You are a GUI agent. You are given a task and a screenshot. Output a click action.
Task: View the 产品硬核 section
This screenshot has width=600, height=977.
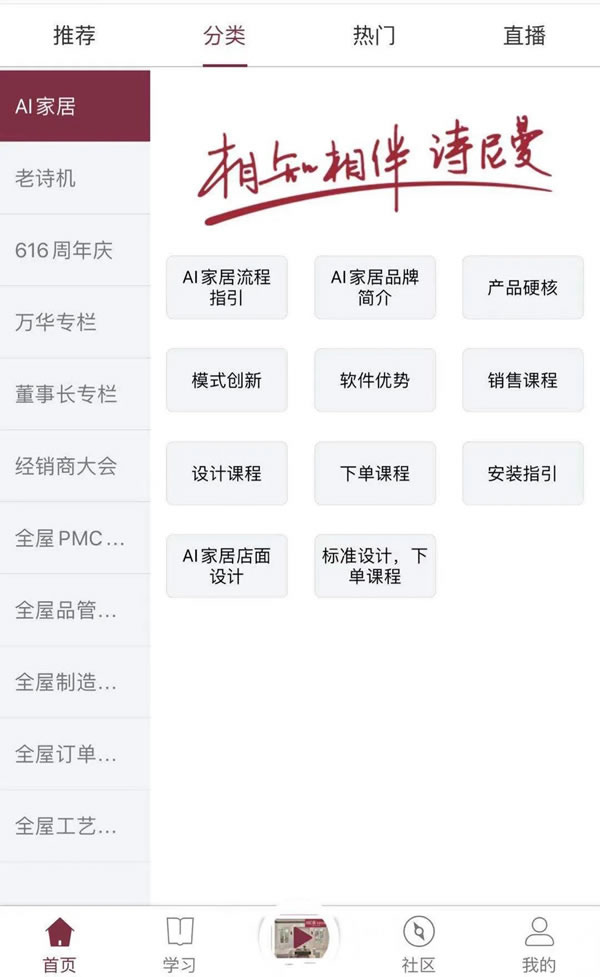[x=522, y=287]
